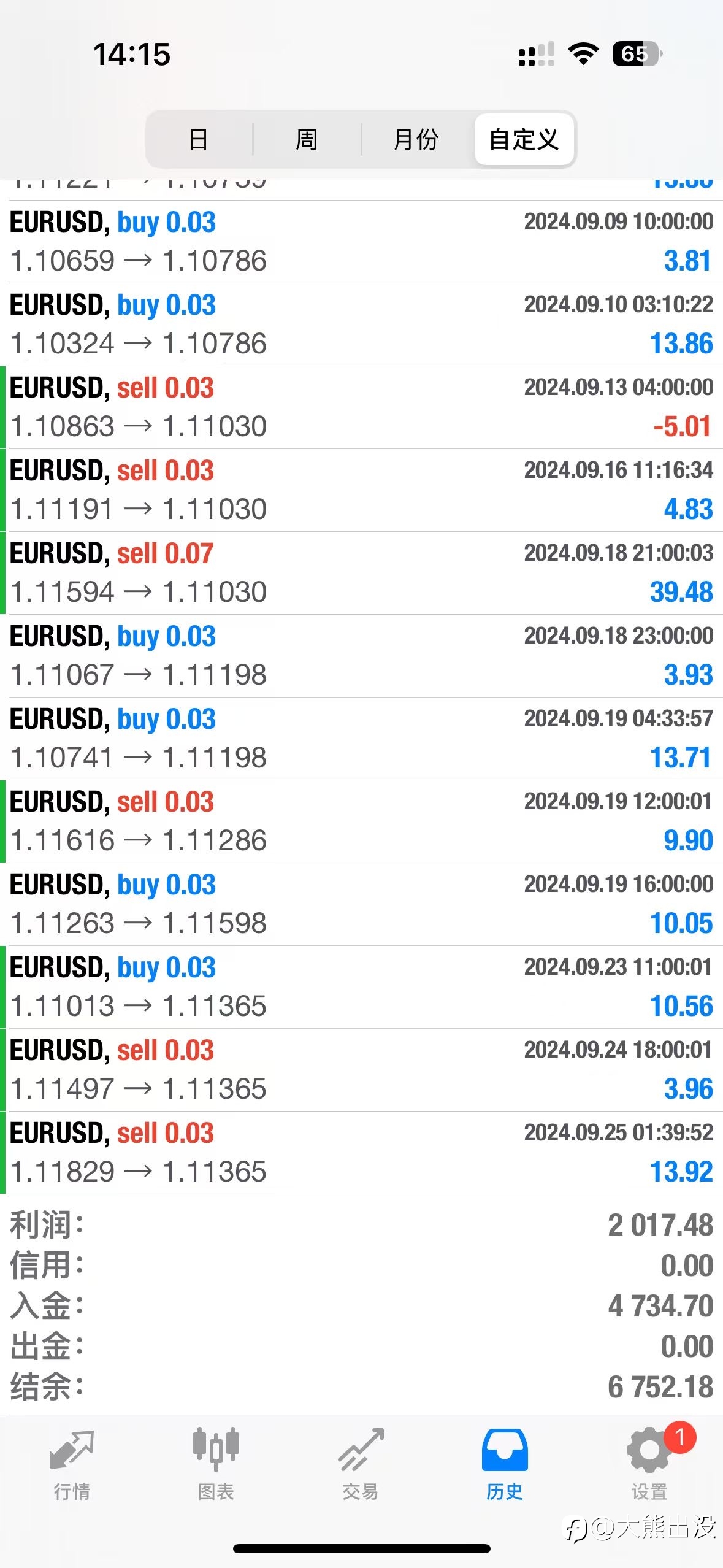
Task: Expand the losing trade of -5.01
Action: click(x=361, y=407)
